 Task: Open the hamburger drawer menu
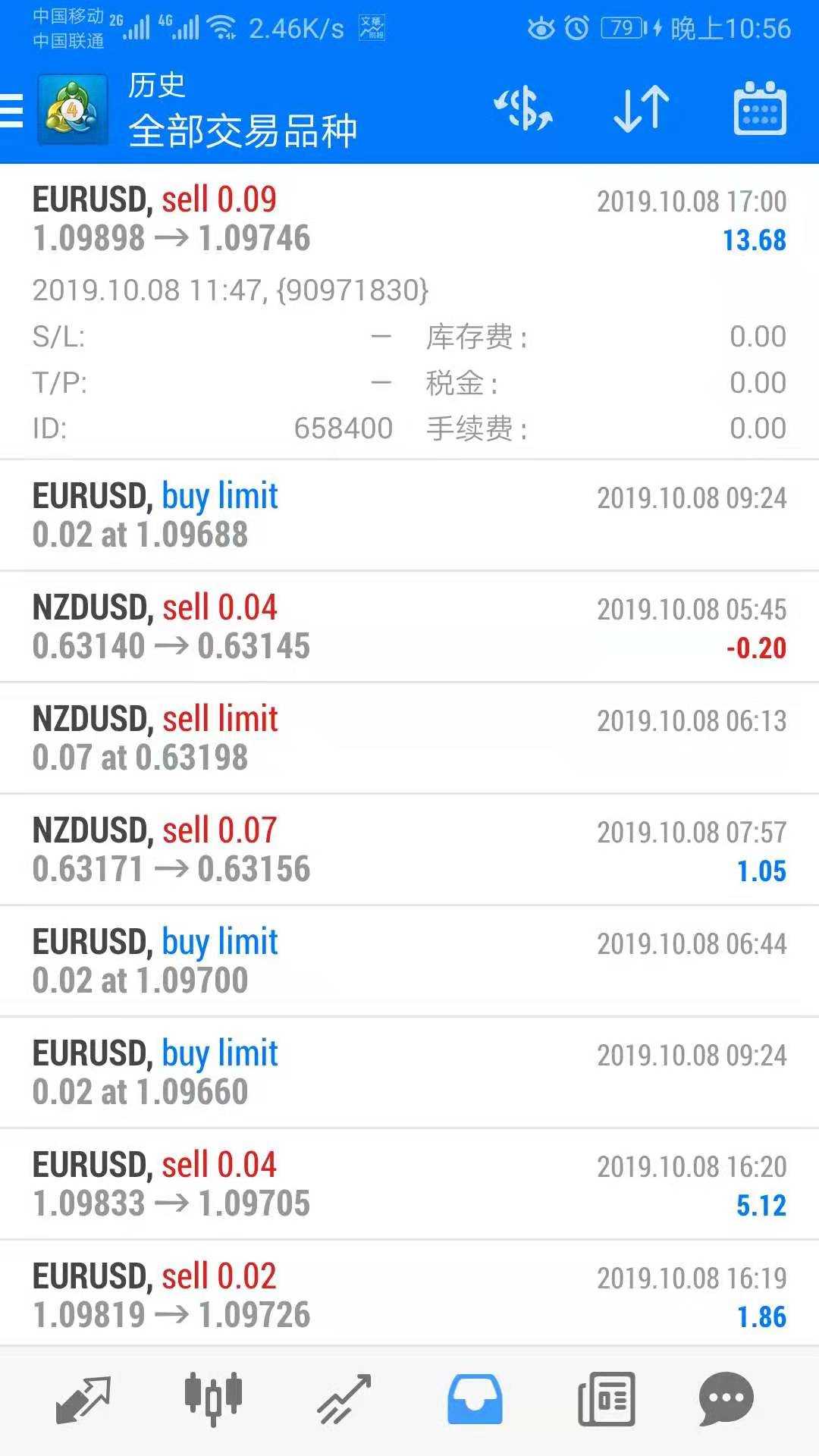point(11,111)
